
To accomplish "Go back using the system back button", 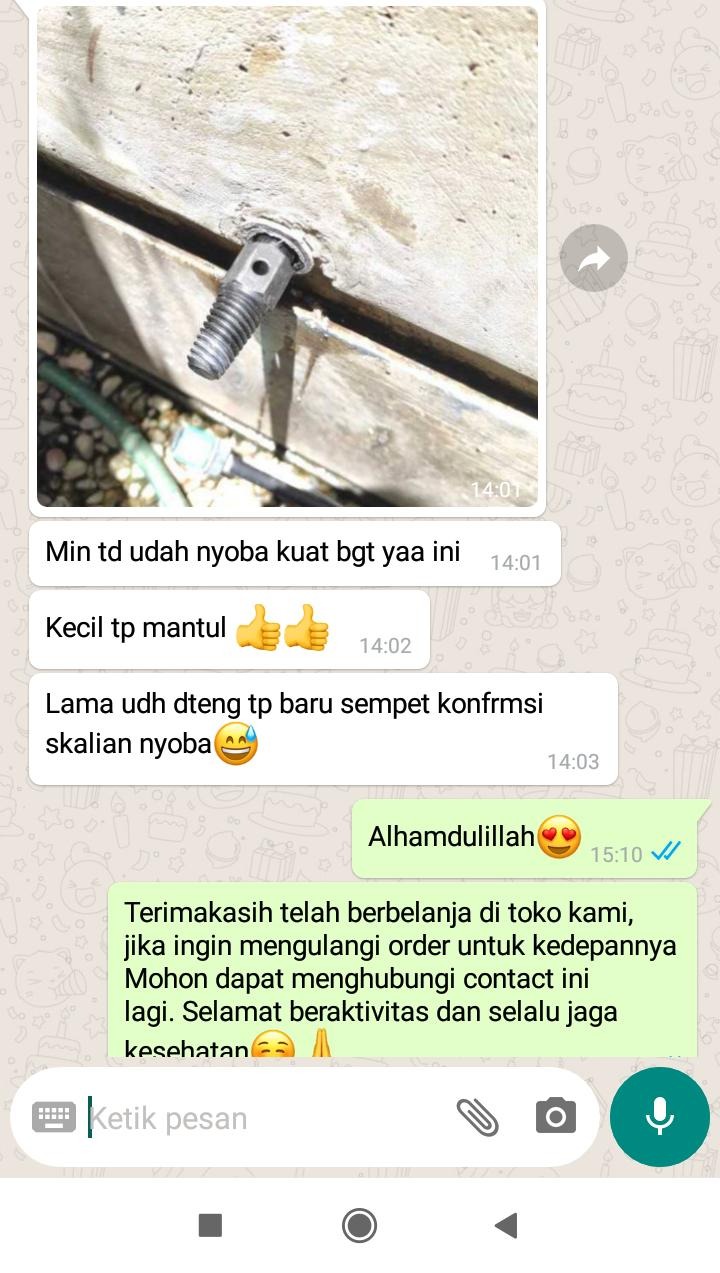I will (506, 1225).
